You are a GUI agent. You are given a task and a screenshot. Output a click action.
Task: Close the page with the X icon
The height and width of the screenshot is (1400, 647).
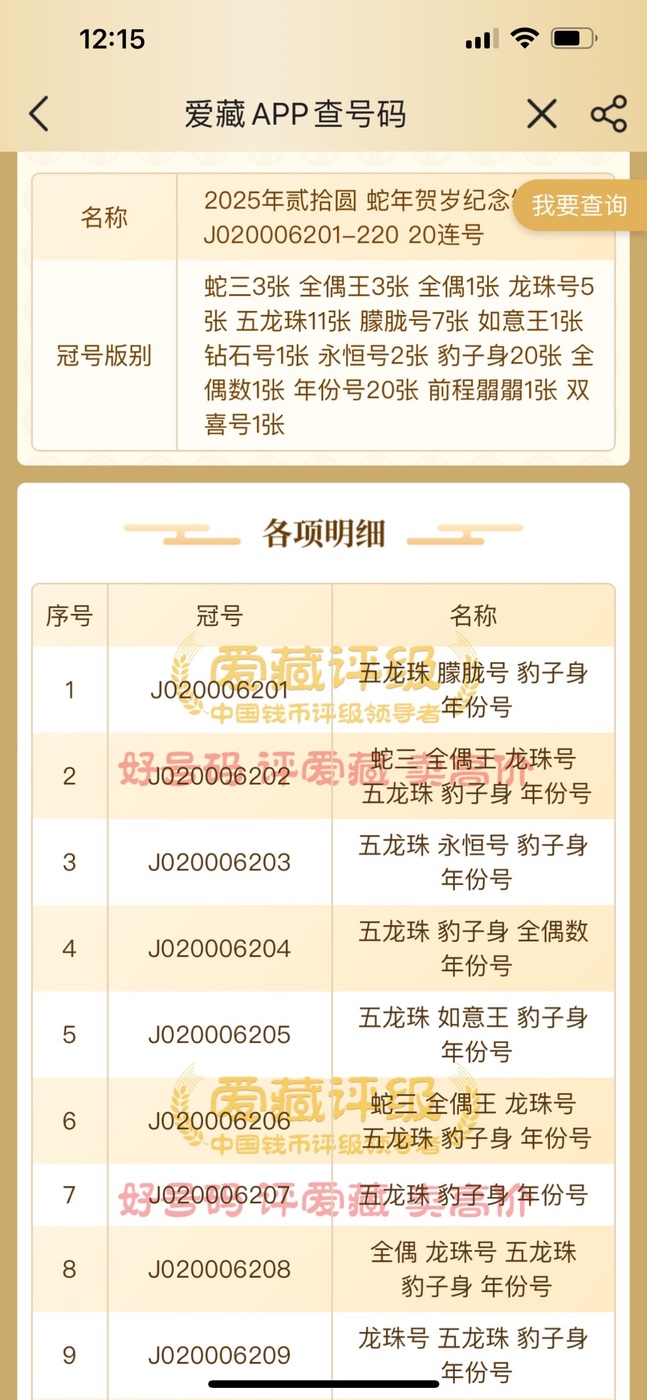pos(542,114)
